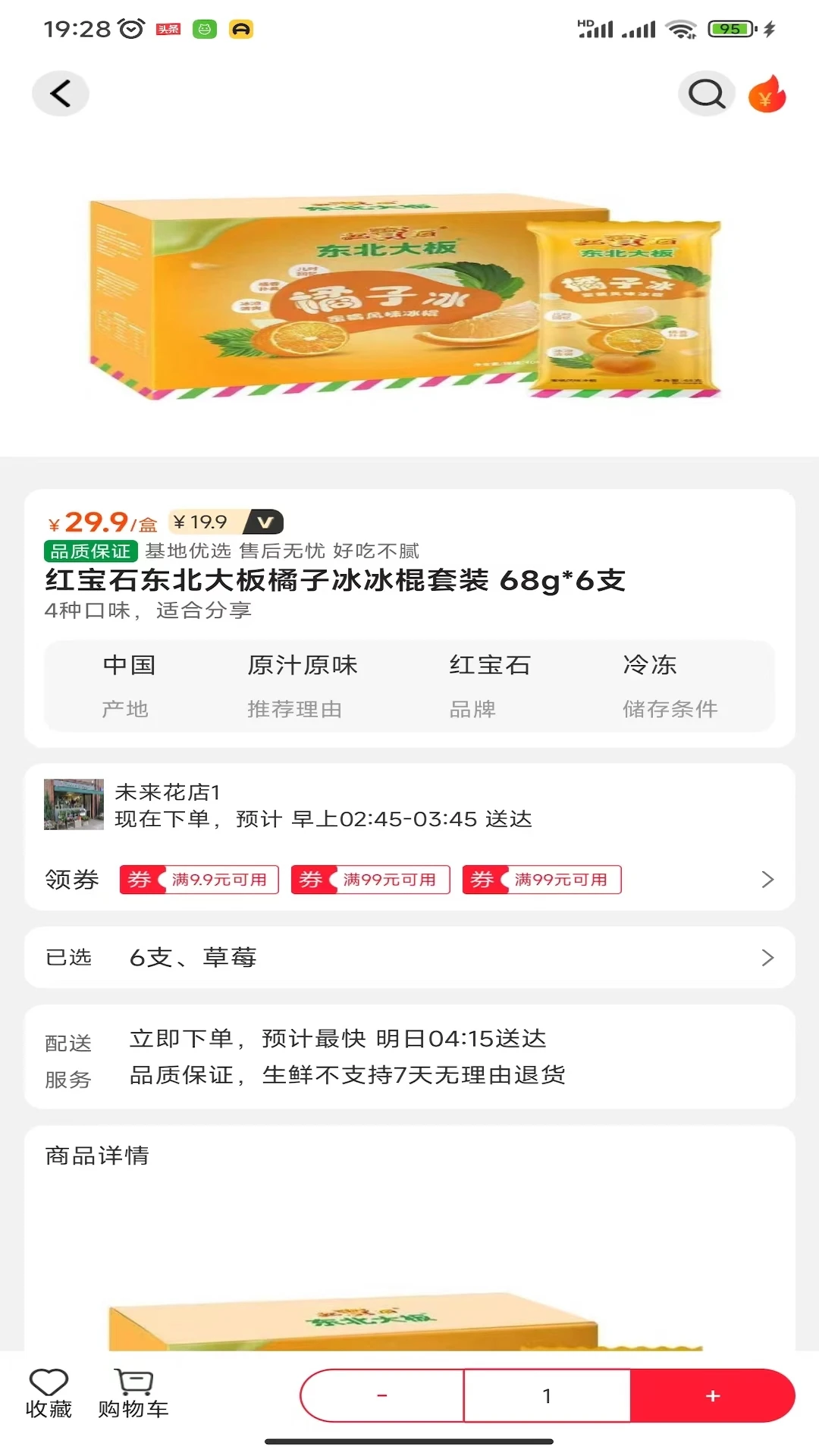Tap the flame rewards icon top right

click(767, 93)
